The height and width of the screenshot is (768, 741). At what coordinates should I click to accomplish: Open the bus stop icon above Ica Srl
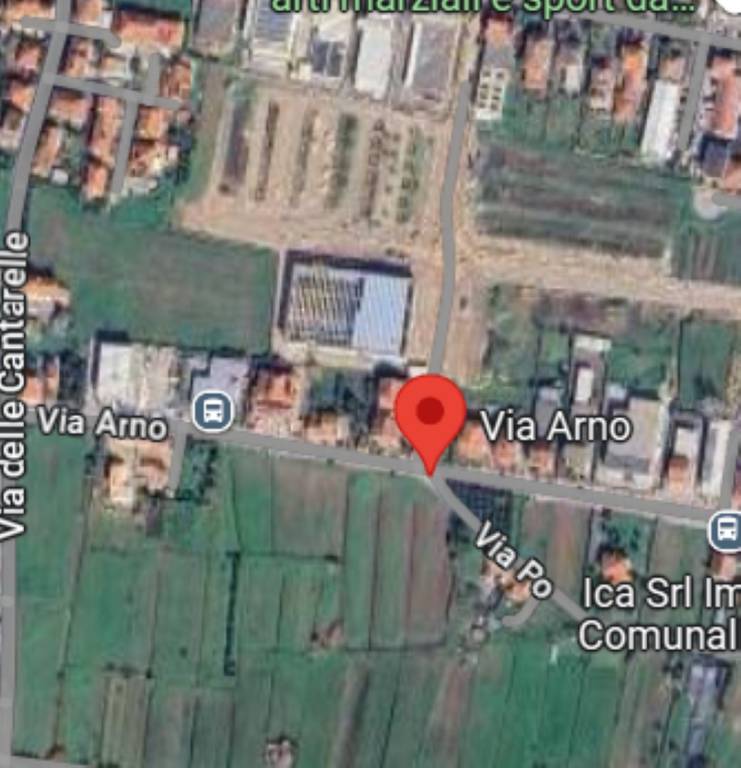point(727,530)
